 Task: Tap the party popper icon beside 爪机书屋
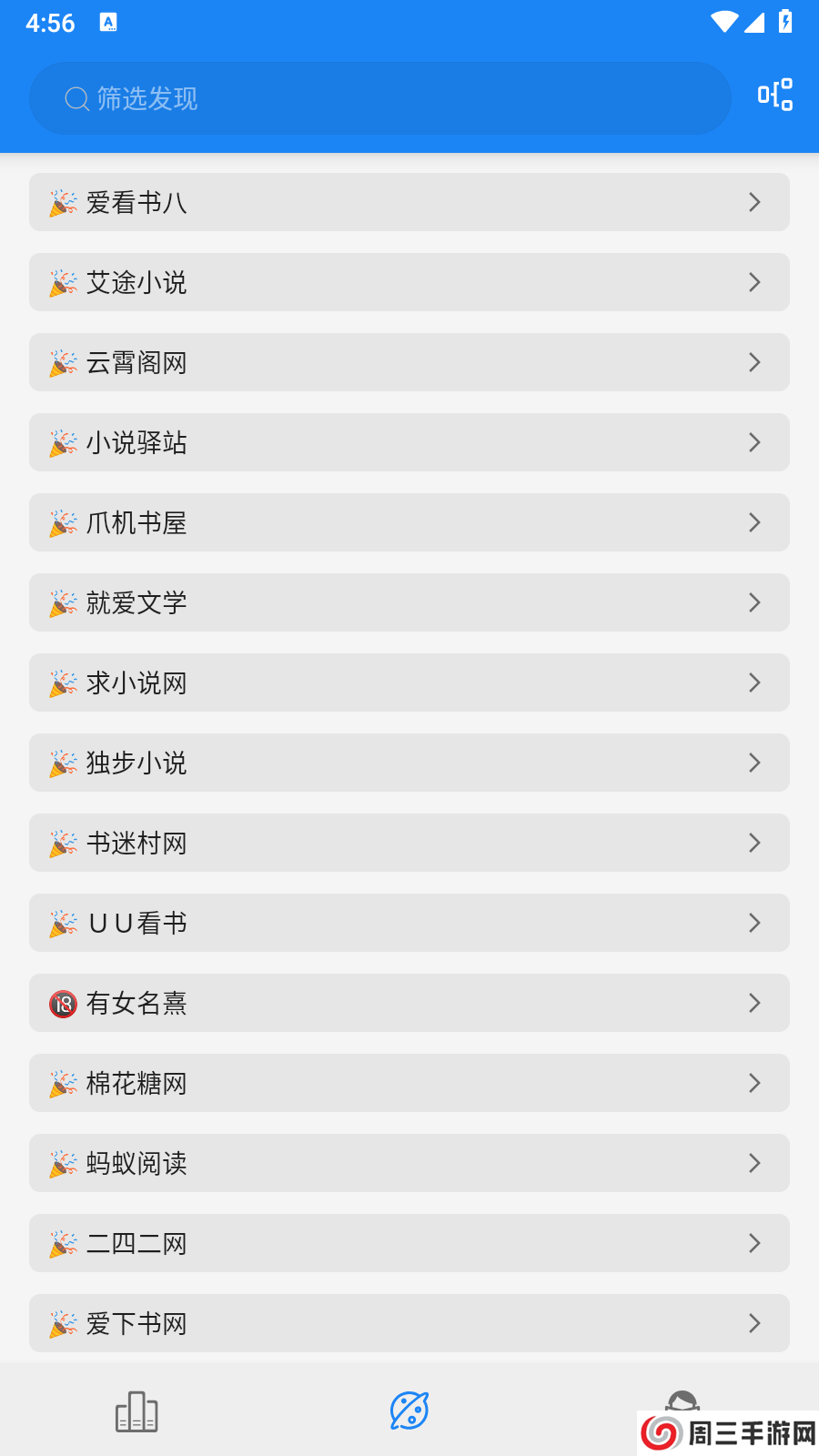(x=60, y=522)
